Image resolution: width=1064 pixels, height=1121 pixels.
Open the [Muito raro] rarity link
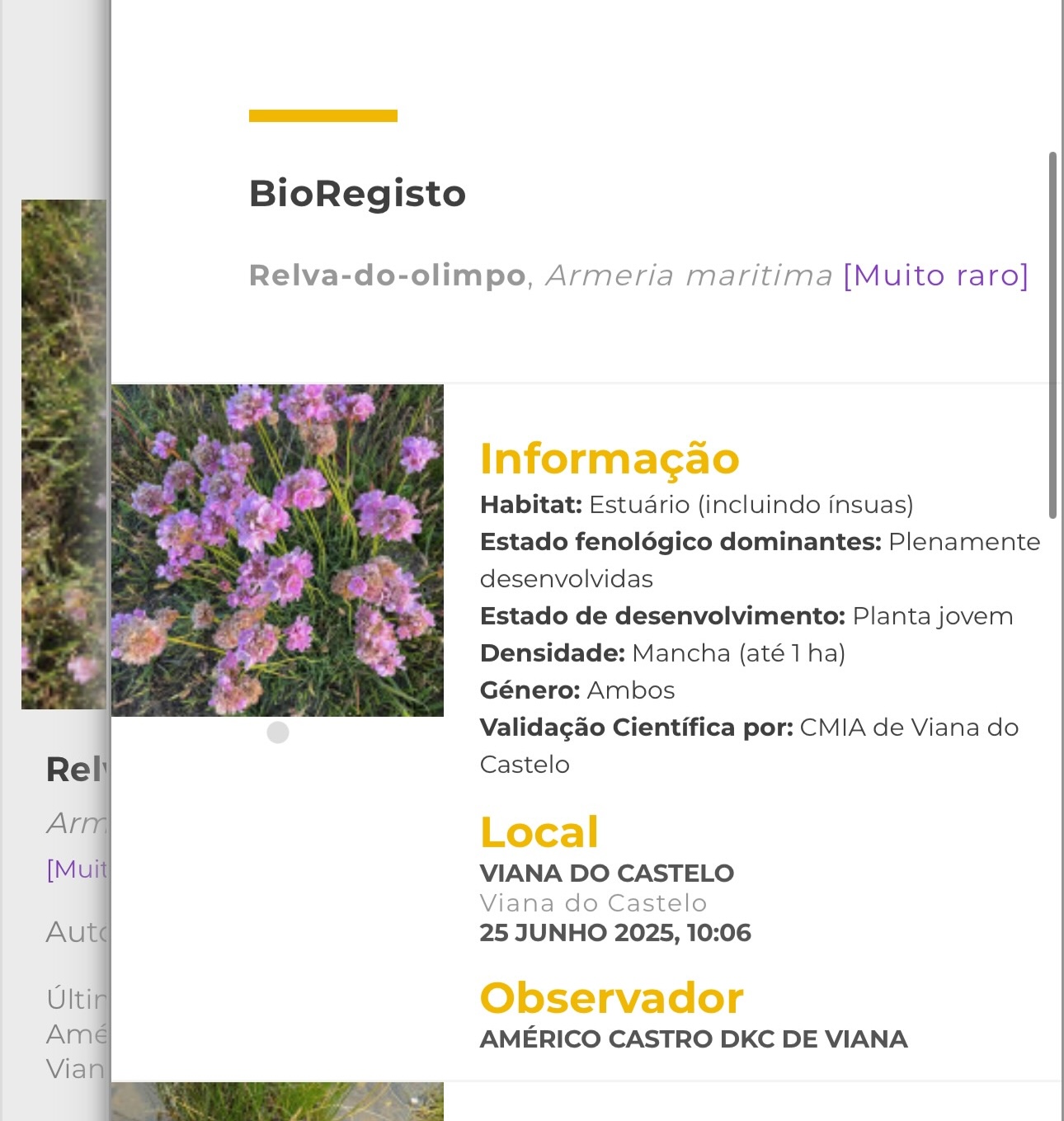tap(935, 276)
